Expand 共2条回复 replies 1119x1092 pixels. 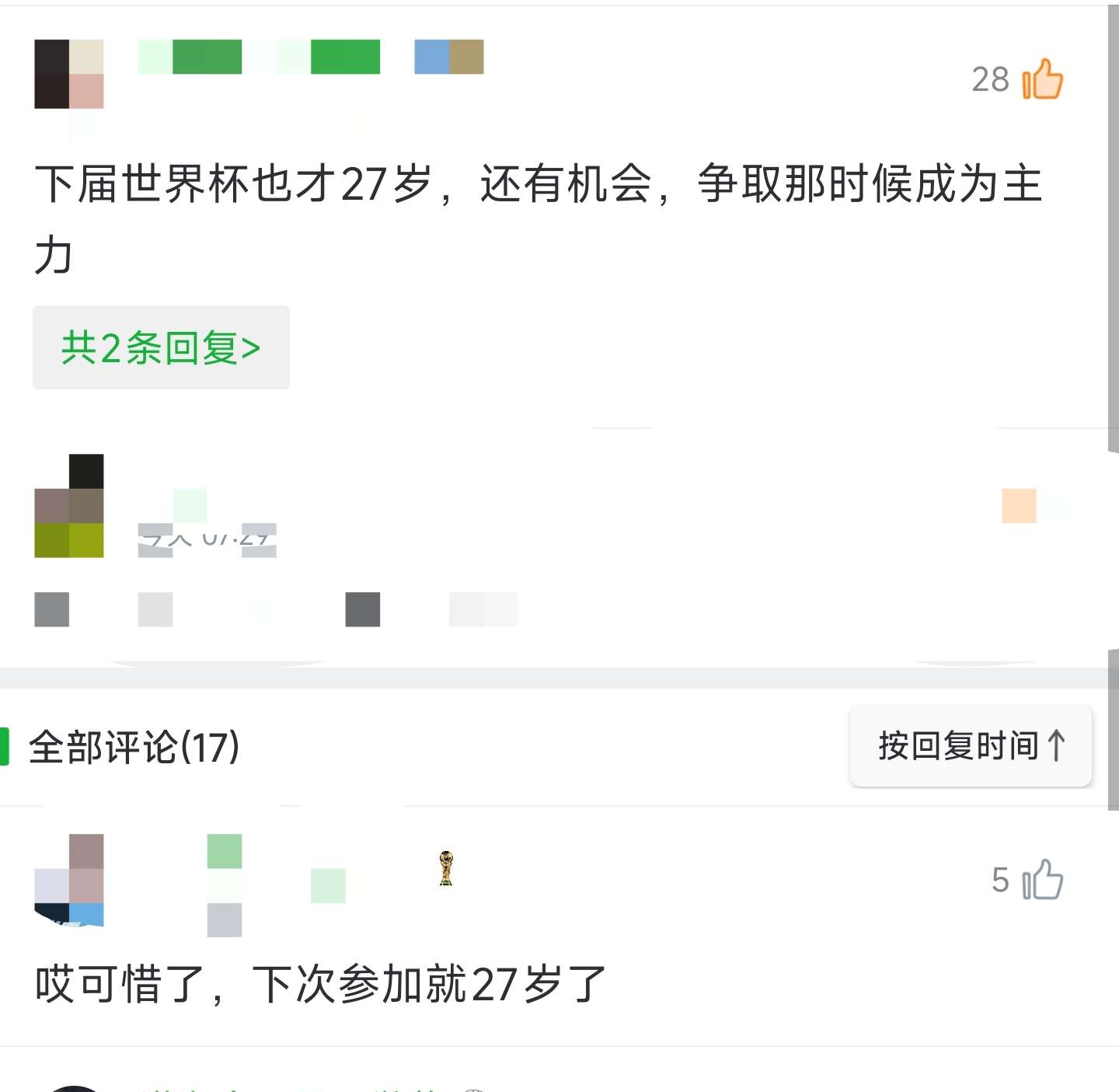(161, 347)
